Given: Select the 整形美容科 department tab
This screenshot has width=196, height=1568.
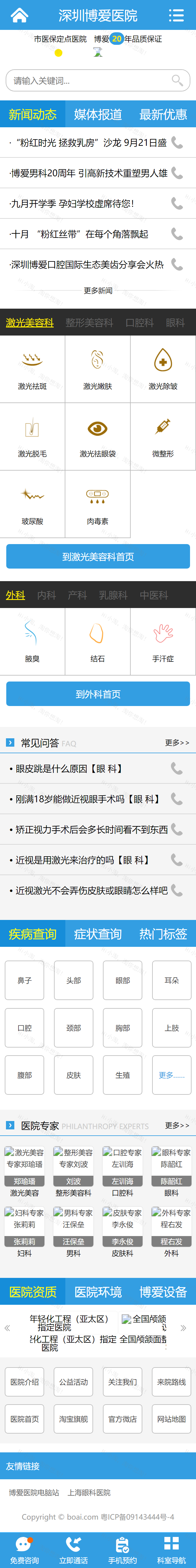Looking at the screenshot, I should coord(89,323).
